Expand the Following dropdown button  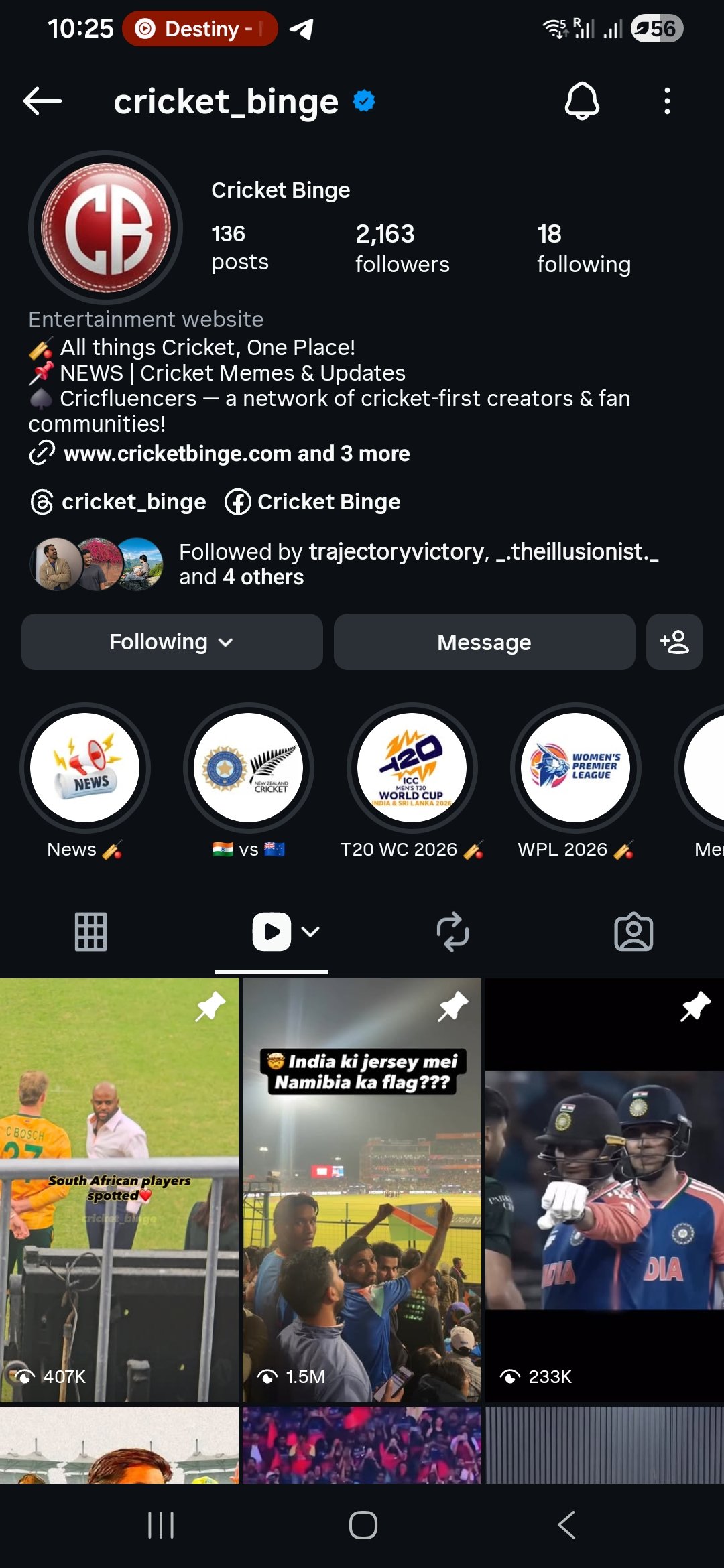(x=172, y=642)
